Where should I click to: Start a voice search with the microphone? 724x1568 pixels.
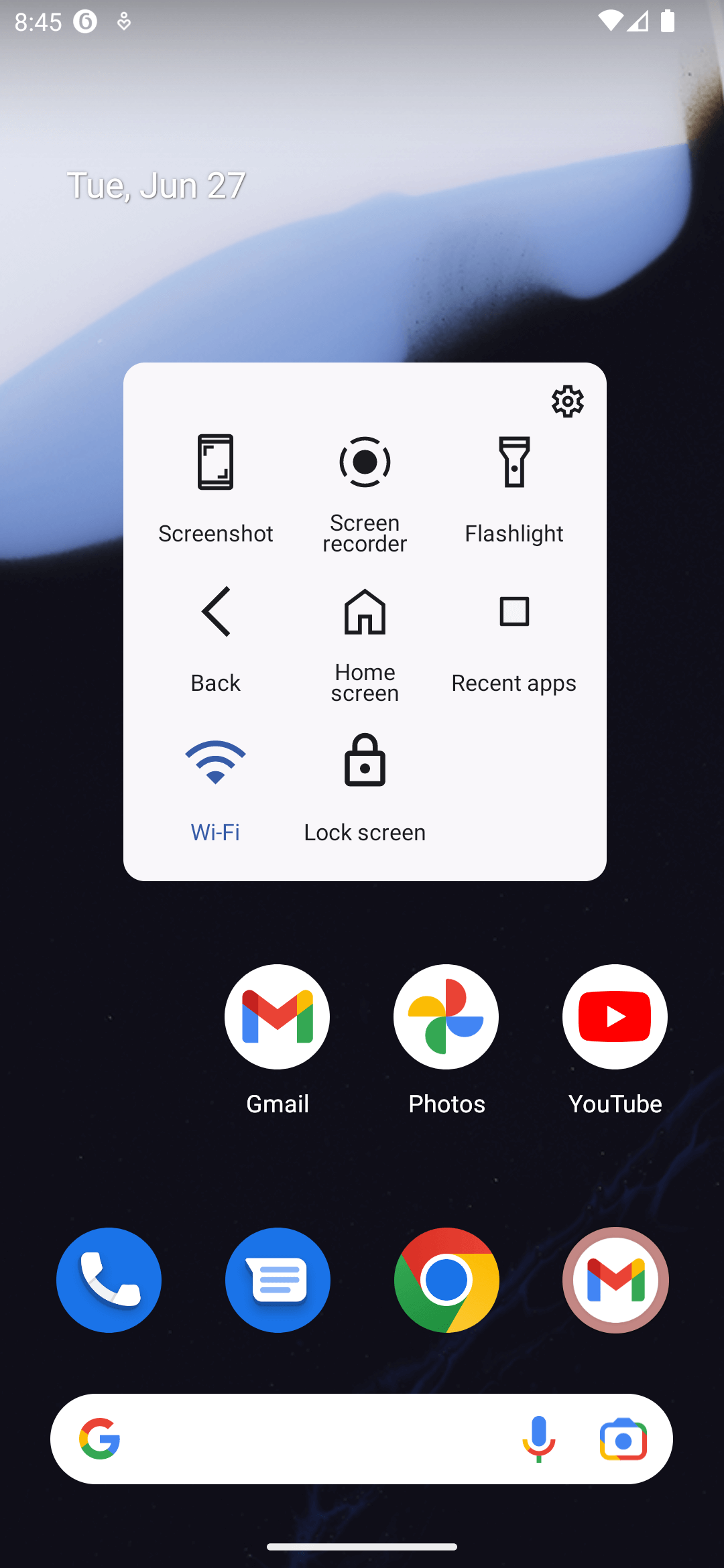538,1439
